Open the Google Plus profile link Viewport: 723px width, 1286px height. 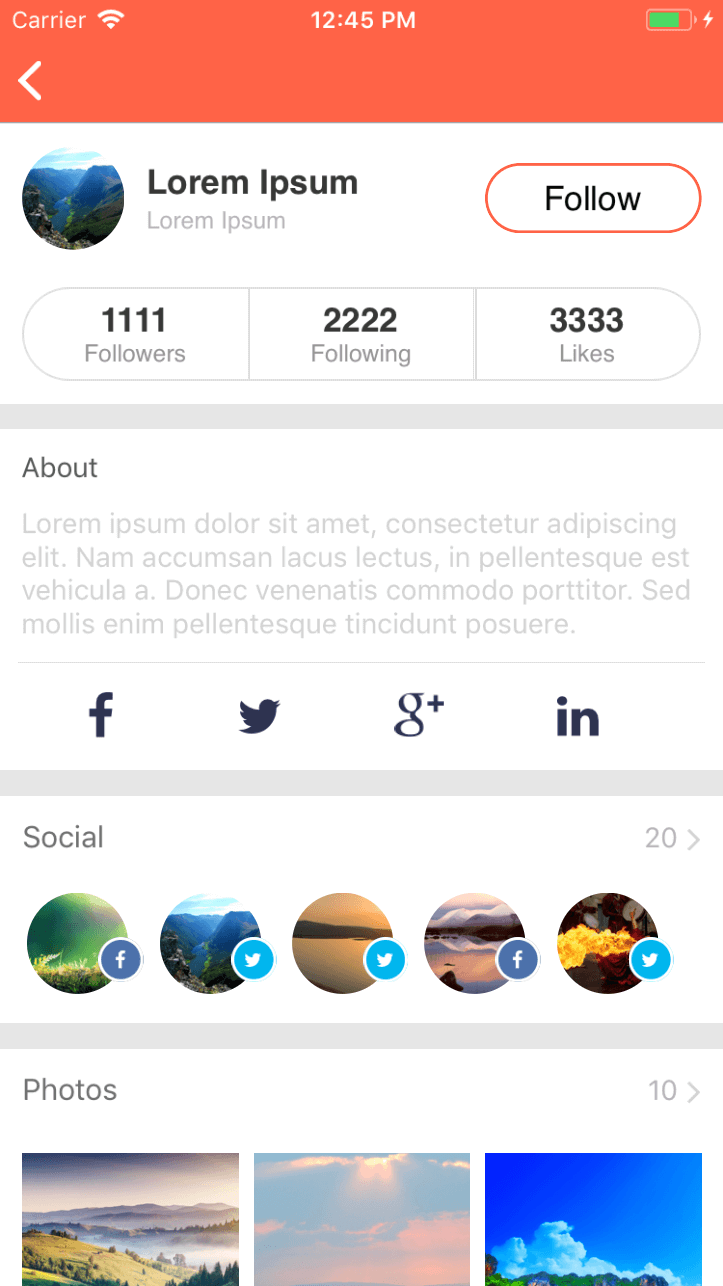(x=418, y=716)
